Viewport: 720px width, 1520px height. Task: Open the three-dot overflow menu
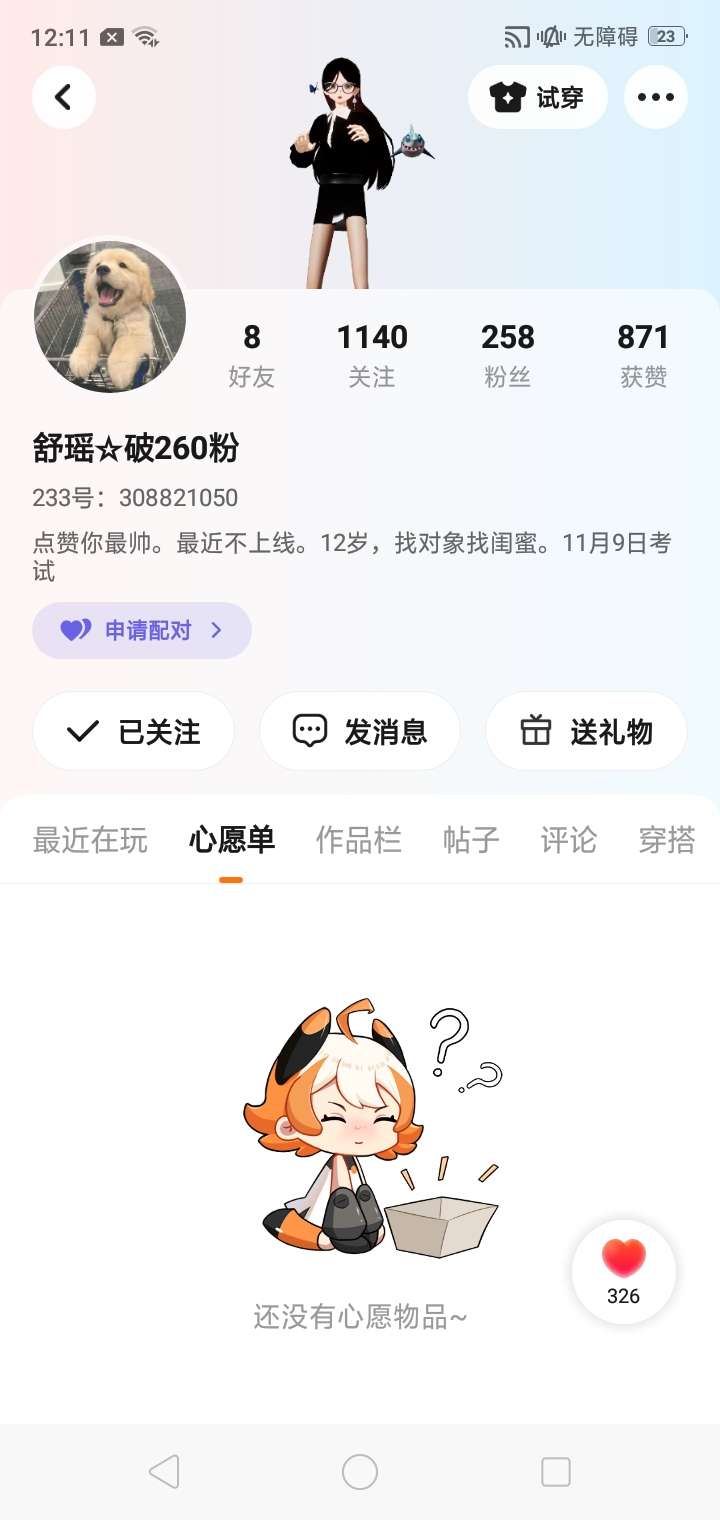click(x=656, y=97)
